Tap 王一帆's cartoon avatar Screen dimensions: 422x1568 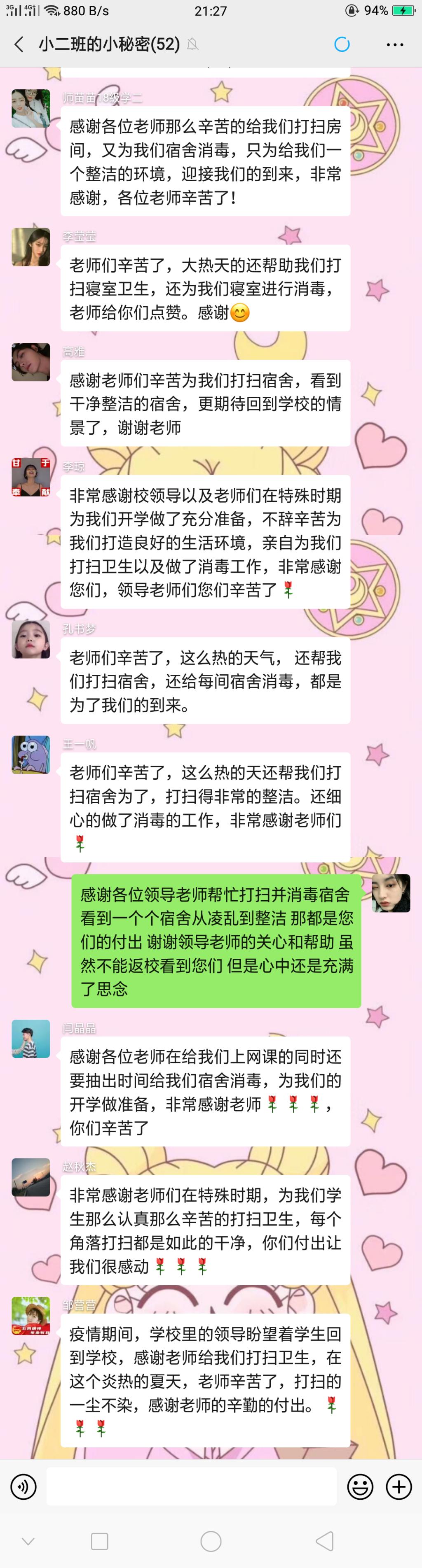point(30,755)
